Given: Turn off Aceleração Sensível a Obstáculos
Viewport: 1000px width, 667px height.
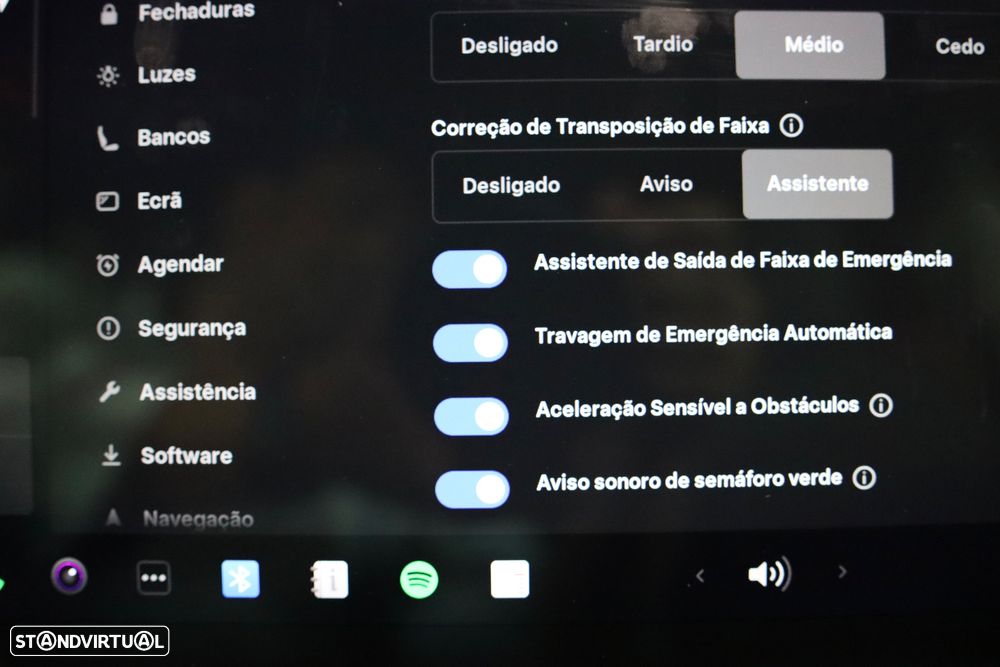Looking at the screenshot, I should [x=471, y=416].
